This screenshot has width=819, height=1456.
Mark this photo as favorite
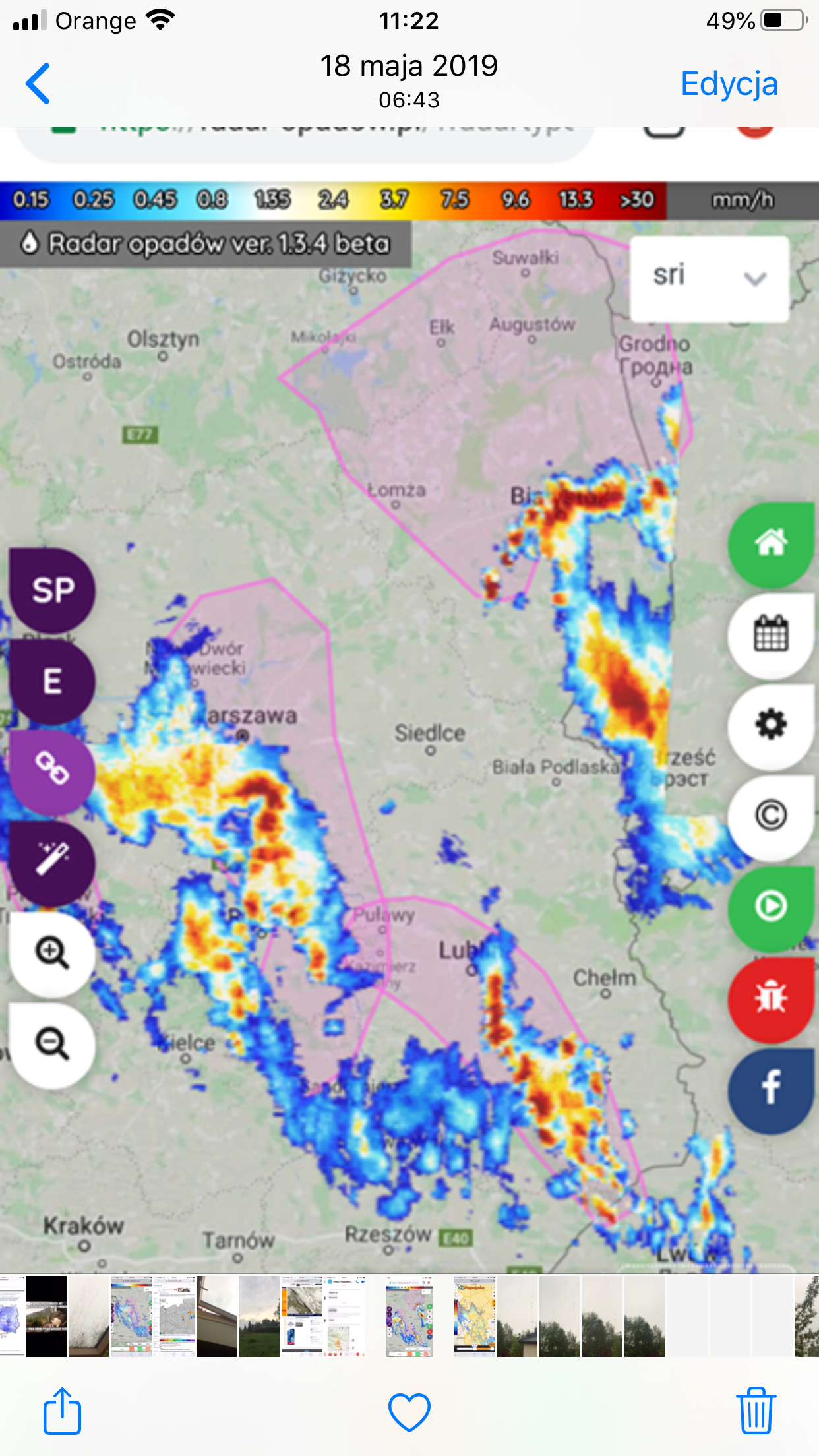click(x=409, y=1412)
